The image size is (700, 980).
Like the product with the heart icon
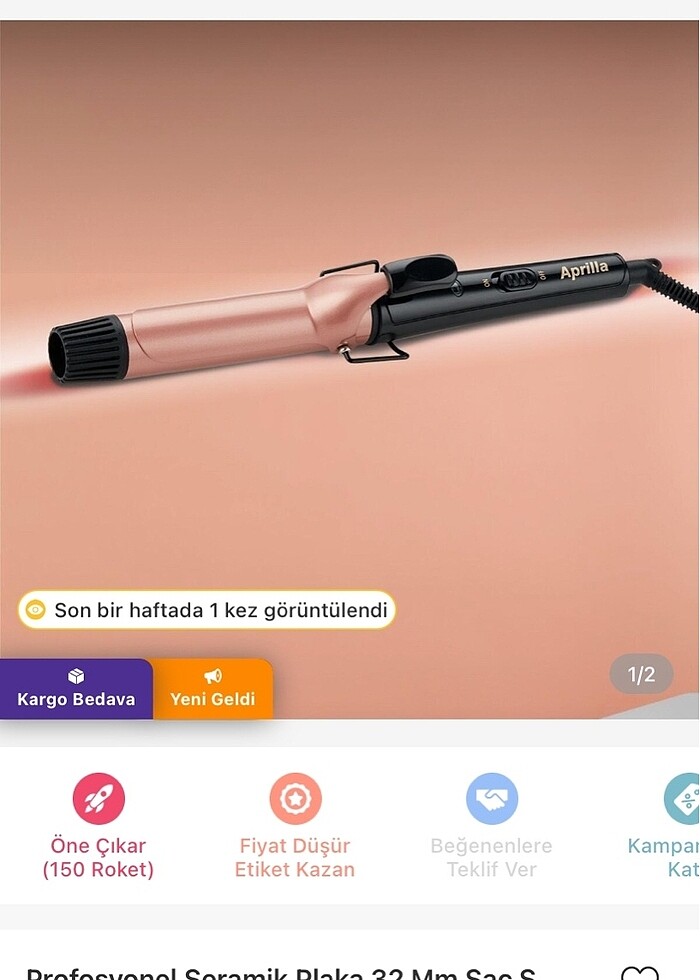click(639, 972)
